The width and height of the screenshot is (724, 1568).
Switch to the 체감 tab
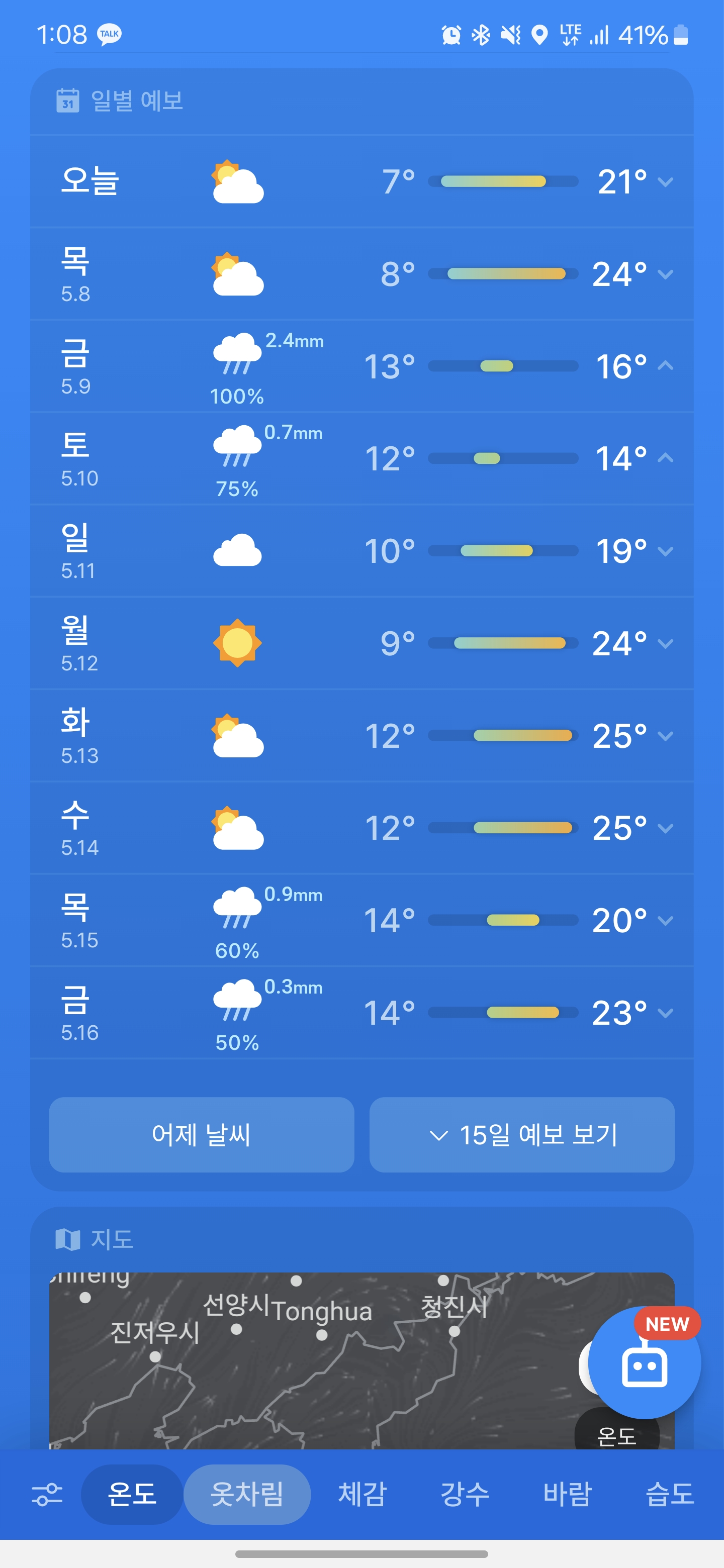pyautogui.click(x=363, y=1494)
